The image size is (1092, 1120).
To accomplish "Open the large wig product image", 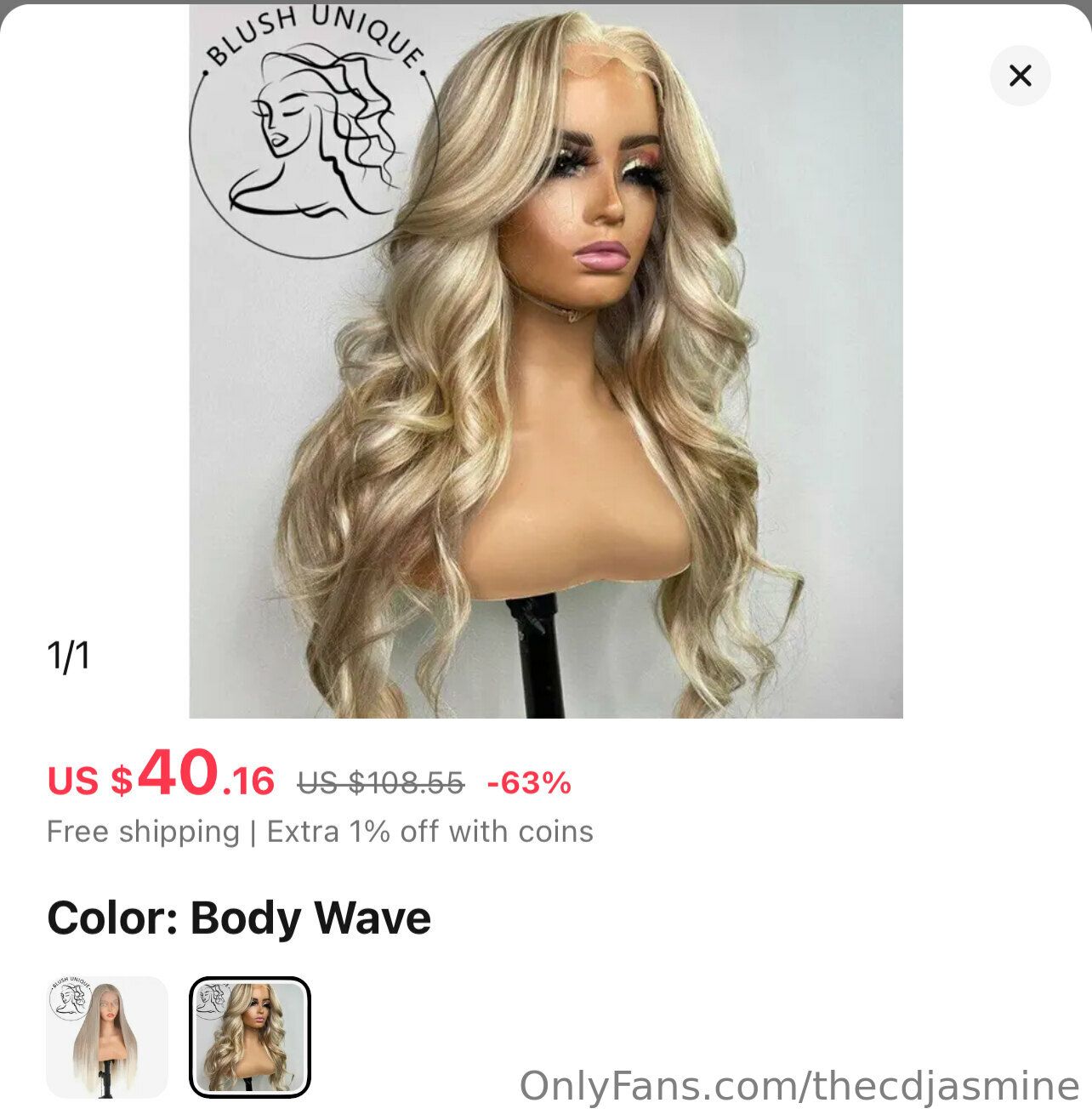I will click(x=545, y=361).
